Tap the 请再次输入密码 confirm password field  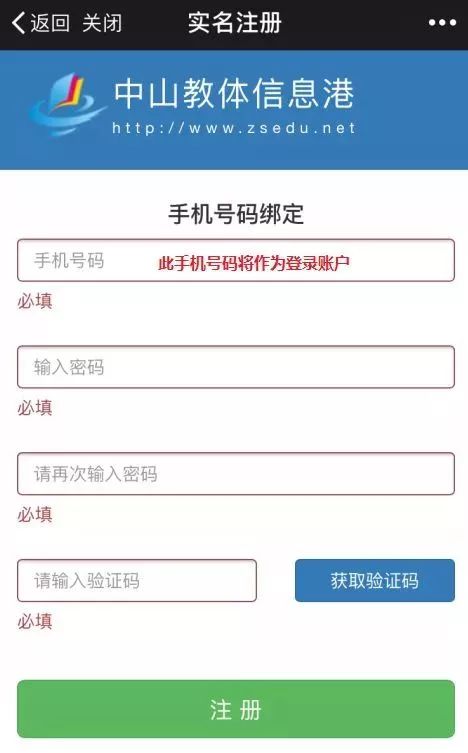(236, 474)
